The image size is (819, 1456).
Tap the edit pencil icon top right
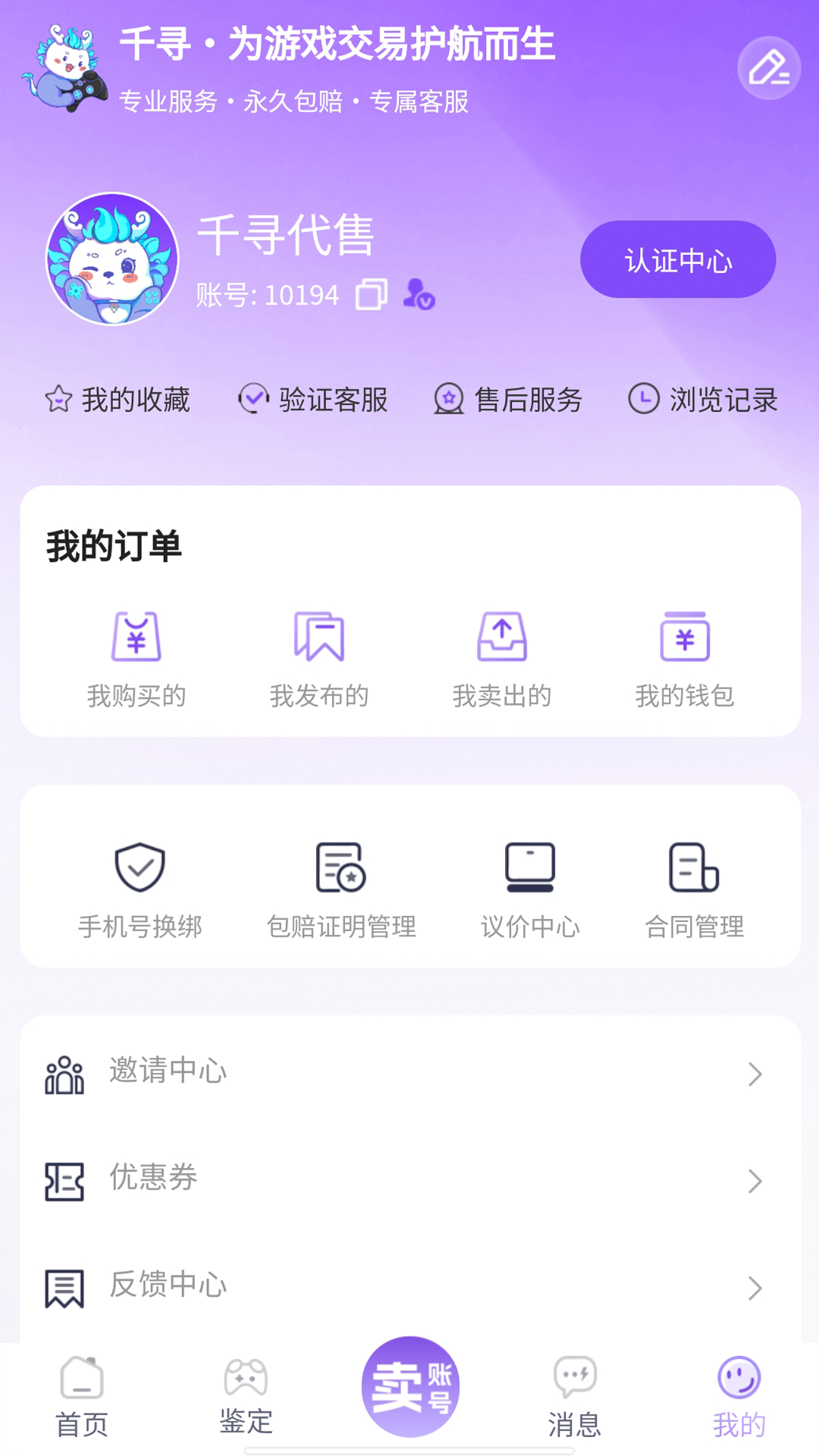(768, 68)
